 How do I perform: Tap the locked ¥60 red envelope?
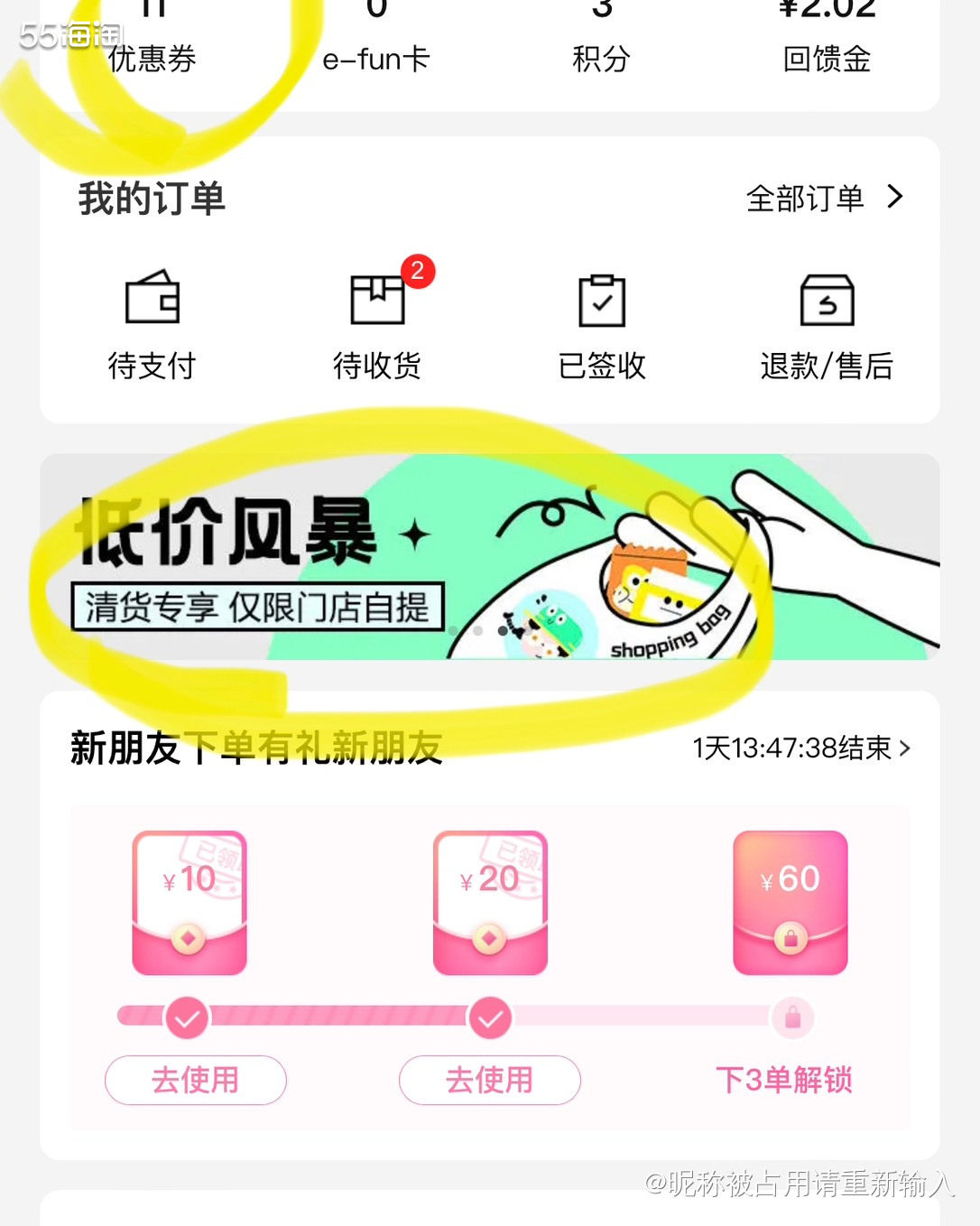790,903
